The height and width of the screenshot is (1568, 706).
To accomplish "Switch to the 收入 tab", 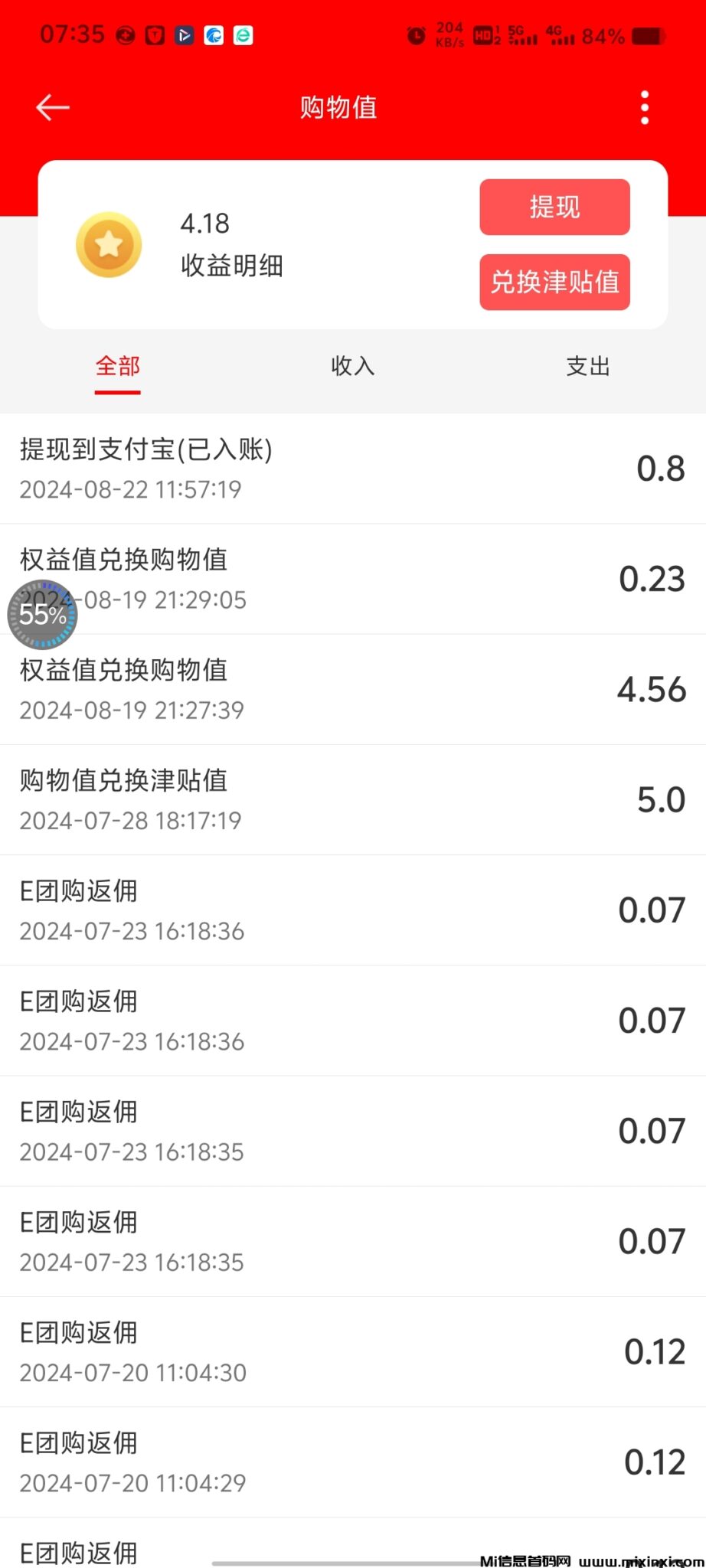I will [x=351, y=367].
